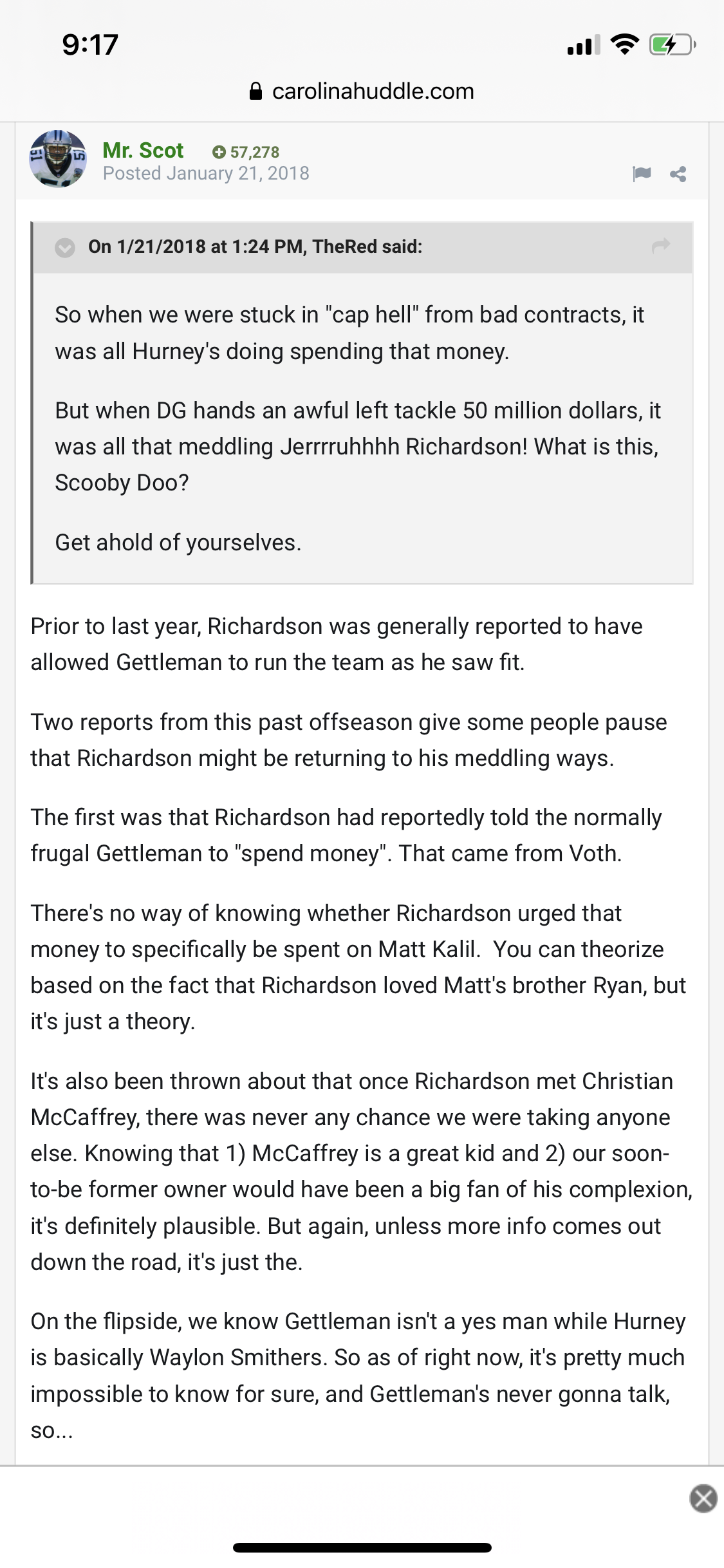The image size is (724, 1568).
Task: Tap the carolinahuddle.com address bar
Action: pyautogui.click(x=362, y=91)
